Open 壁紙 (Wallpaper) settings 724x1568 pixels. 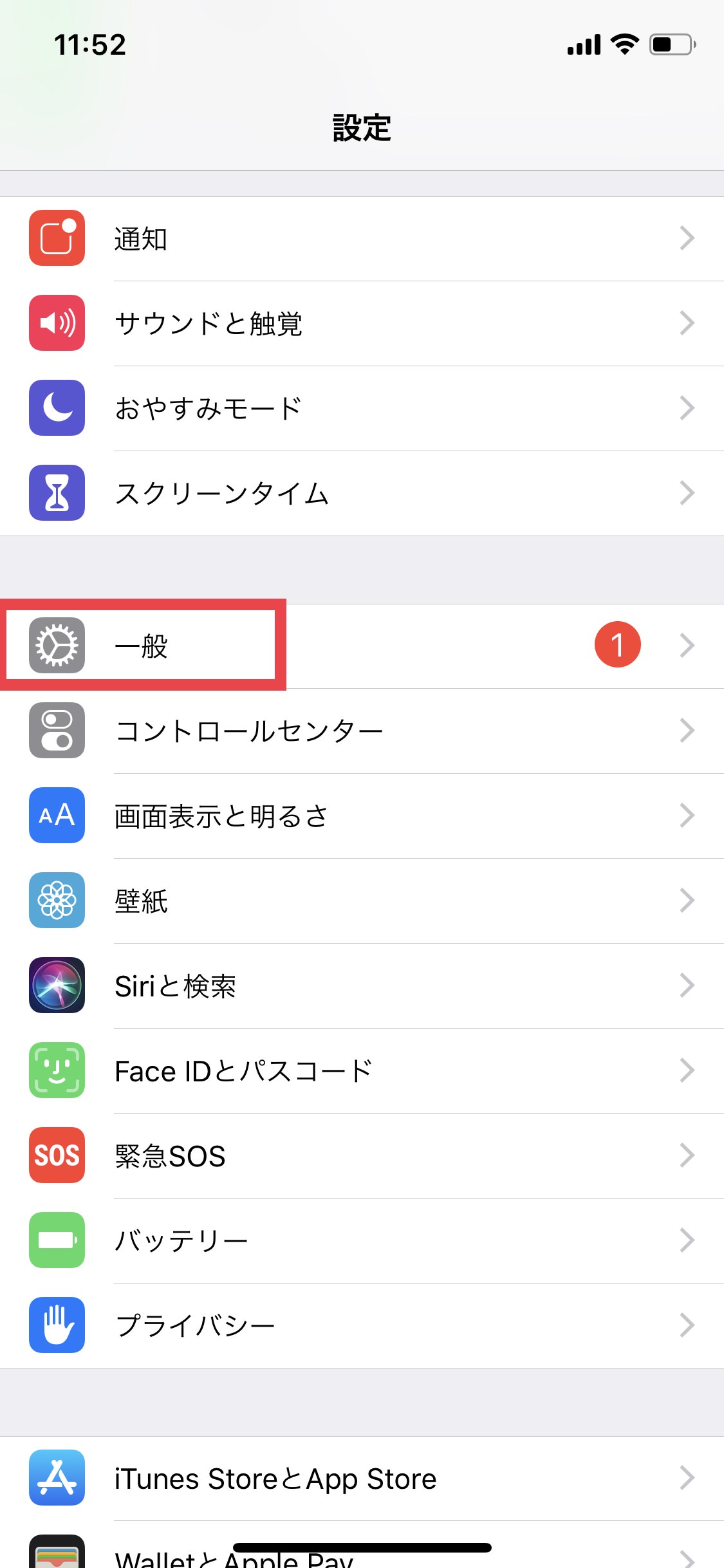(362, 901)
